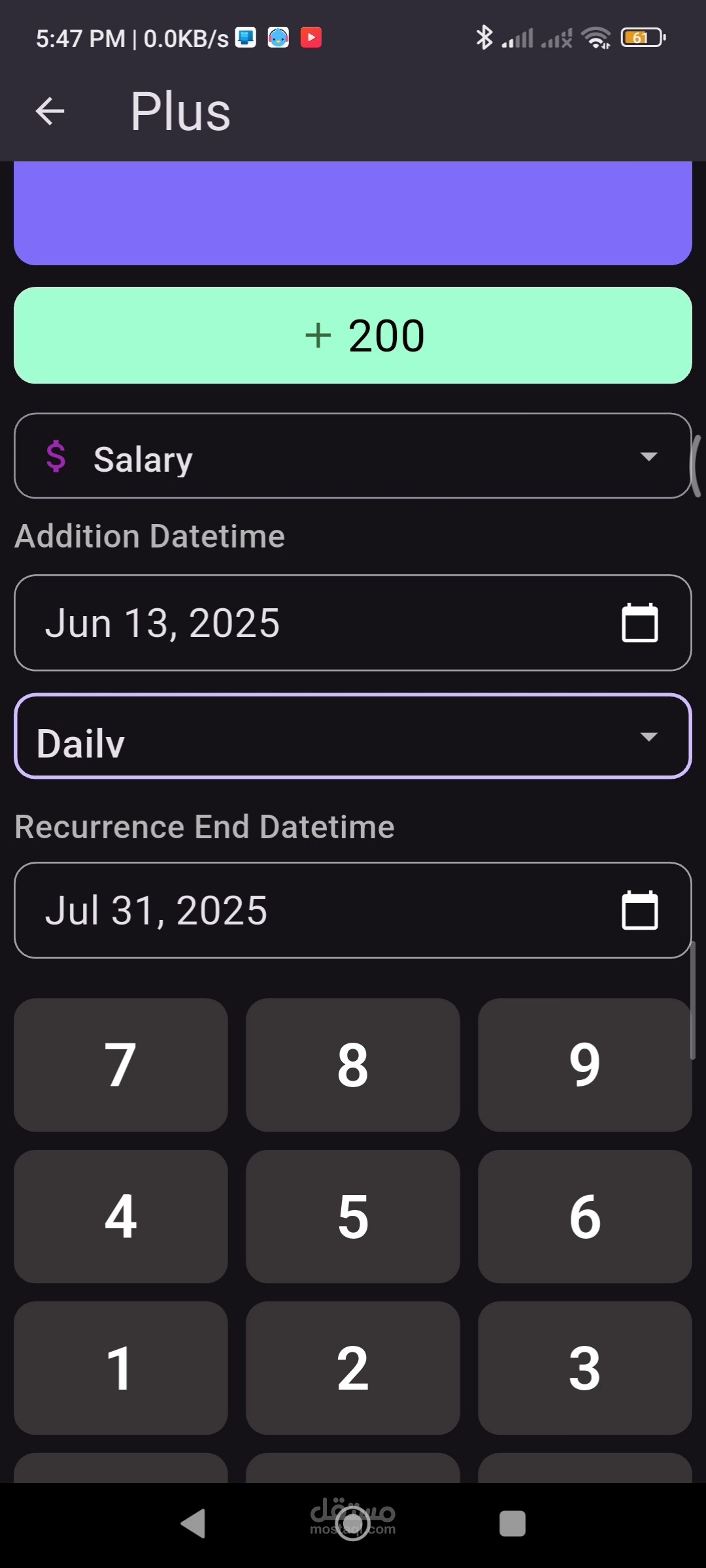Enter digit 3 on the keypad

[x=584, y=1368]
